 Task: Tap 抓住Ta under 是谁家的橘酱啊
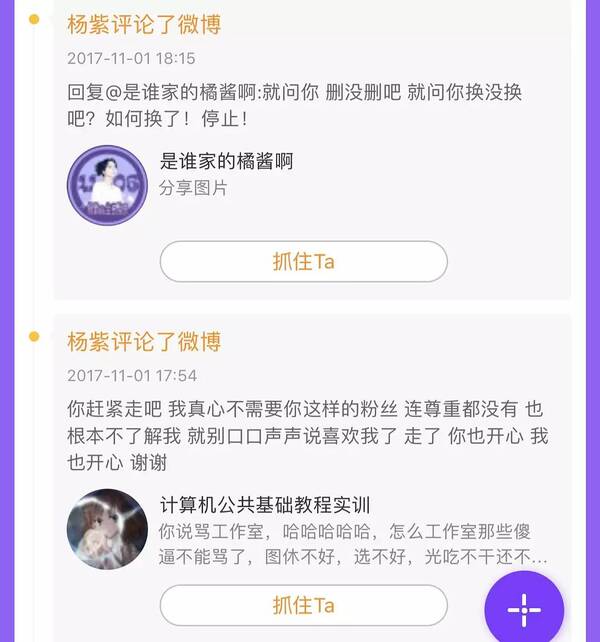click(303, 262)
